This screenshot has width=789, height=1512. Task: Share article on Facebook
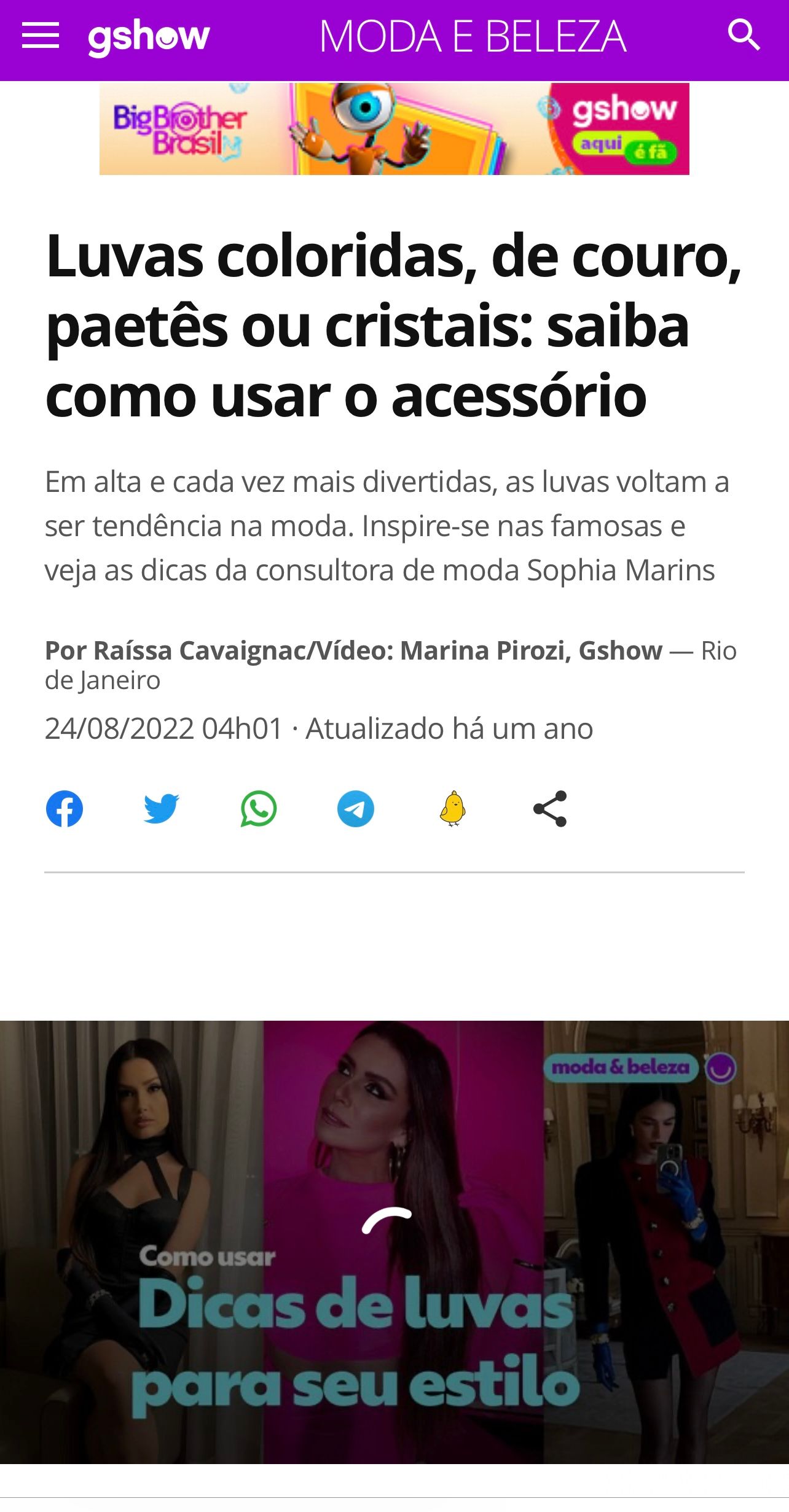[65, 808]
